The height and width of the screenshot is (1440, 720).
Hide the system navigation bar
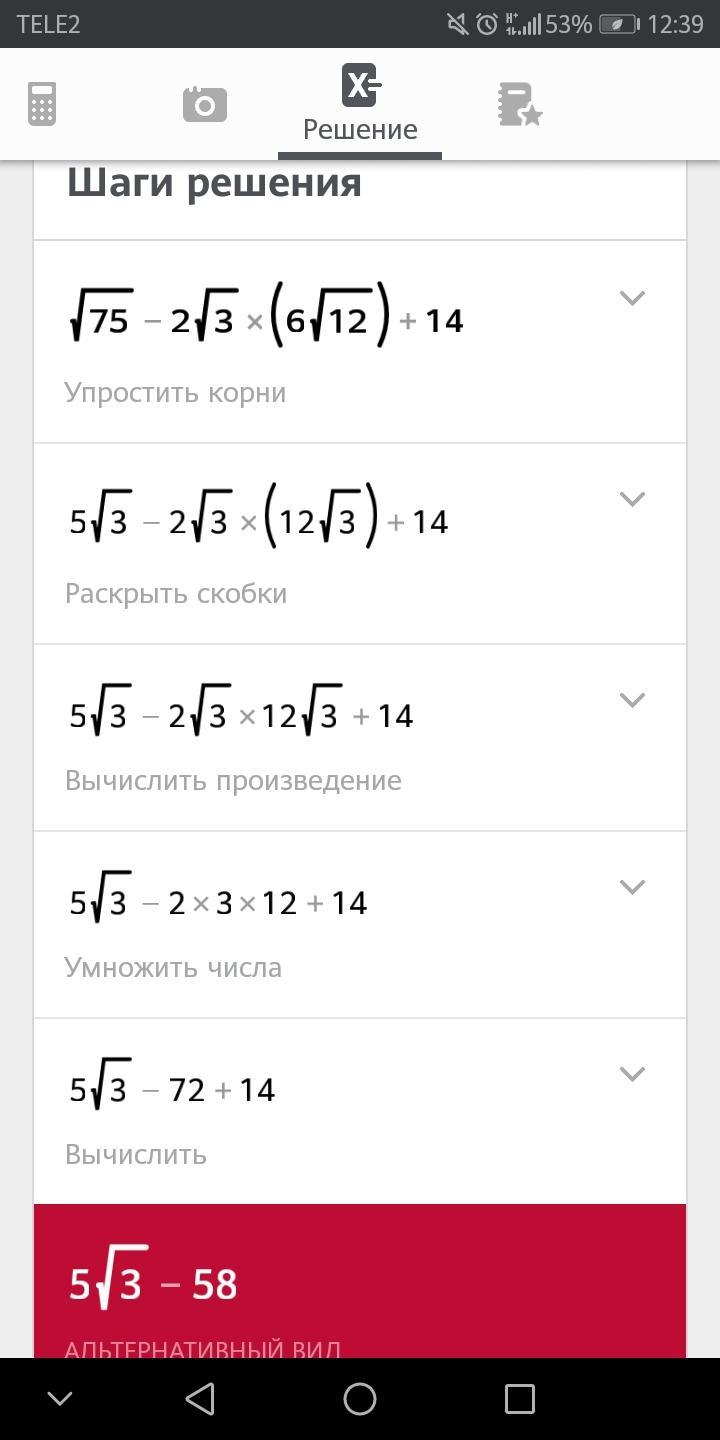coord(60,1399)
